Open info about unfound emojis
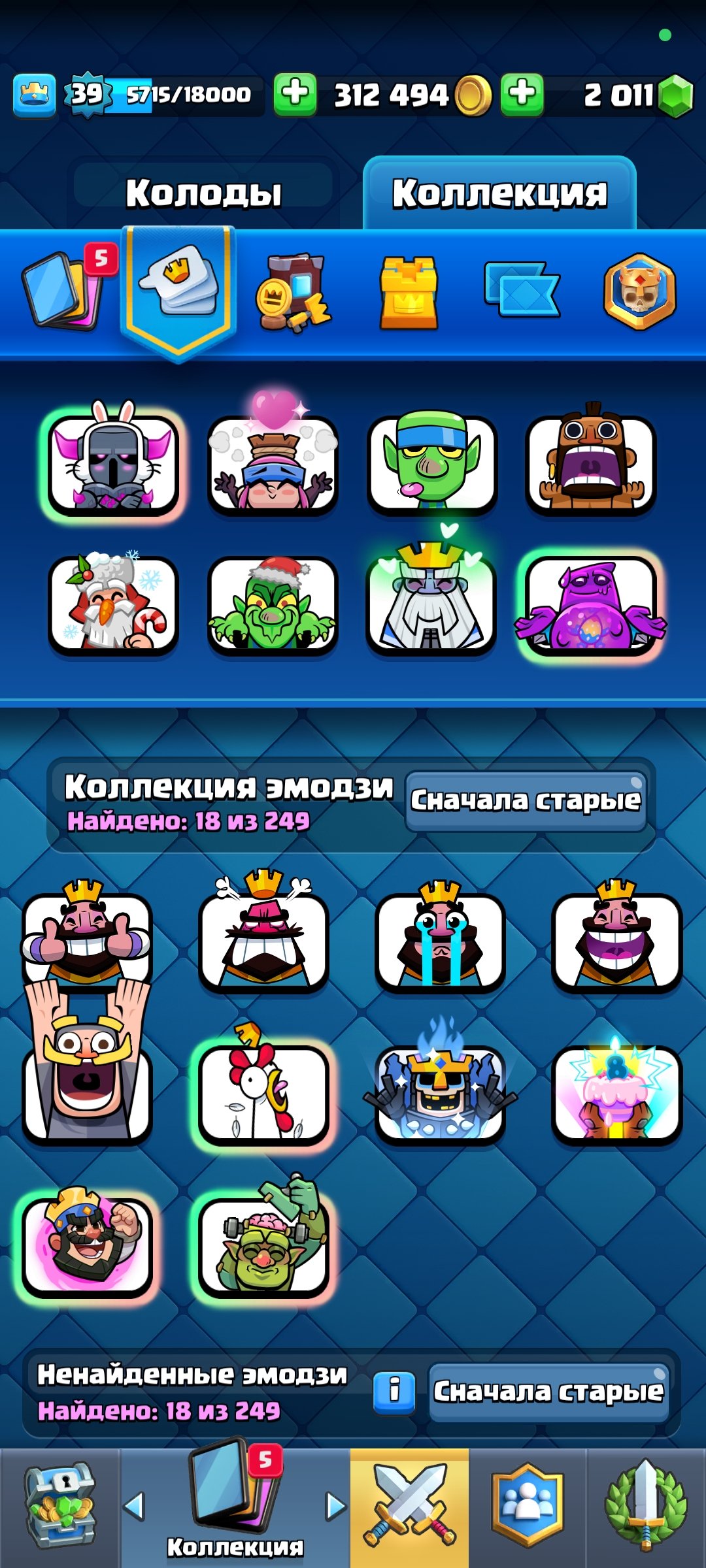The width and height of the screenshot is (706, 1568). pyautogui.click(x=394, y=1392)
